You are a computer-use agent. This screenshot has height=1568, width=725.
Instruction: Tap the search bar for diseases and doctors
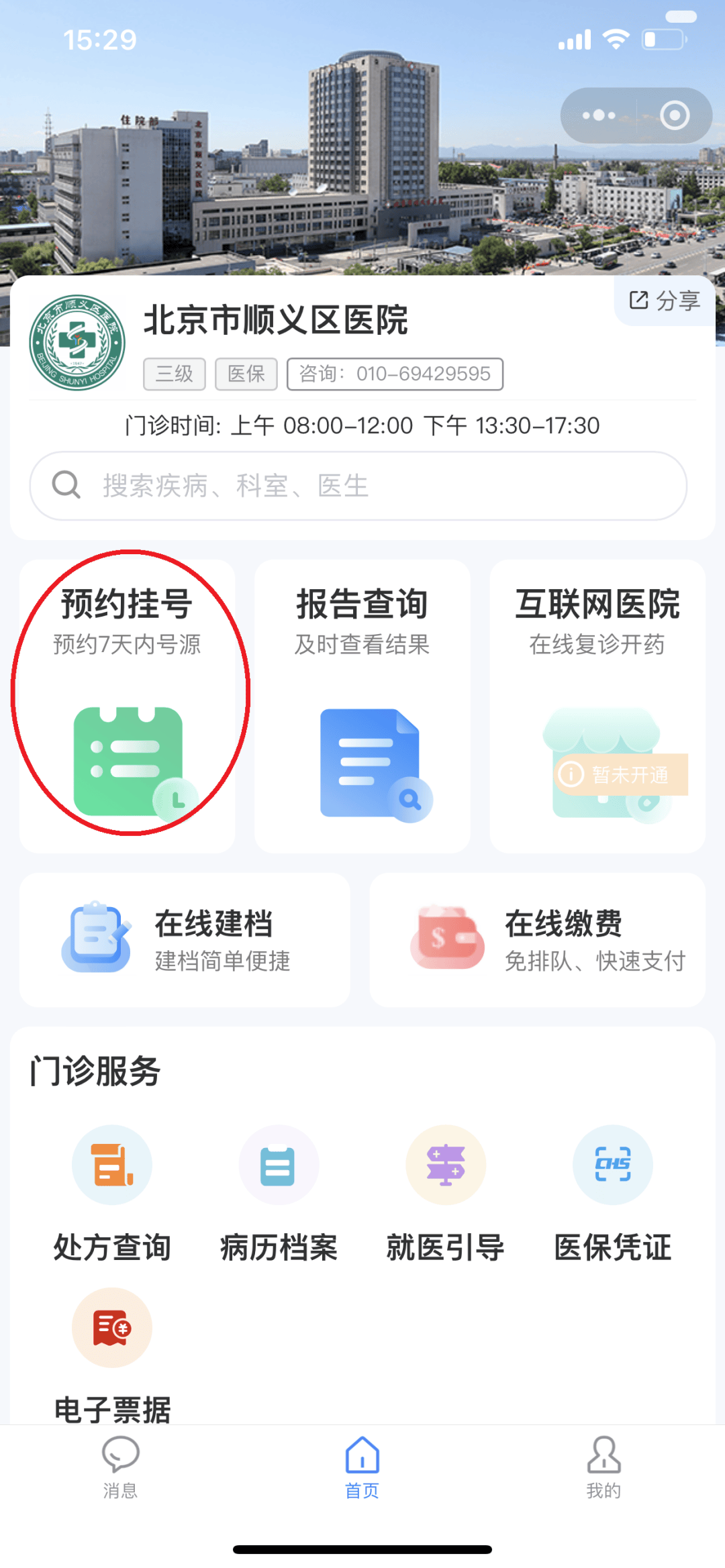click(362, 485)
